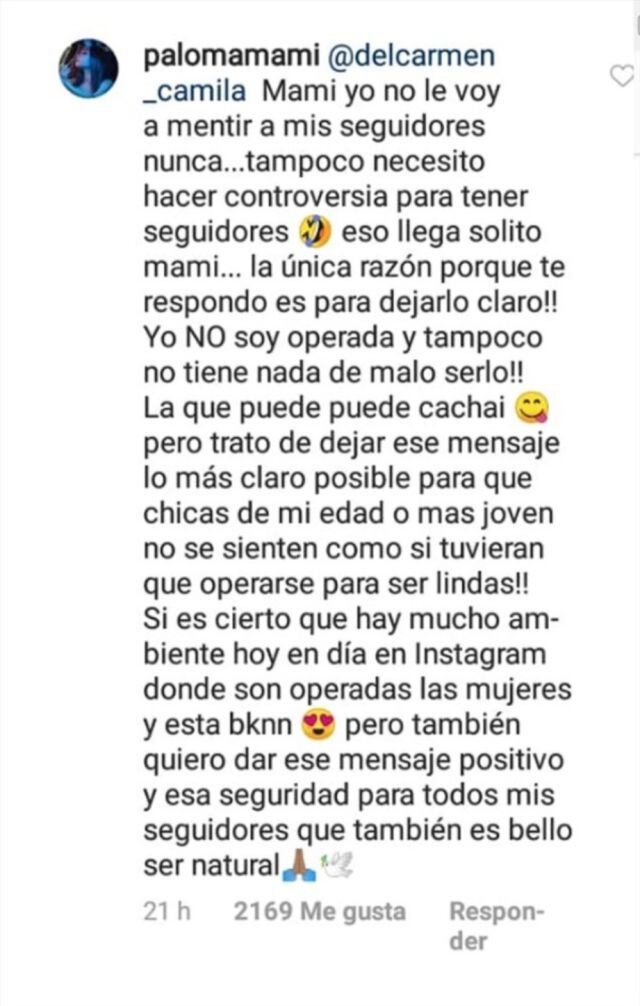Tap Responder to reply to the comment

coord(496,925)
